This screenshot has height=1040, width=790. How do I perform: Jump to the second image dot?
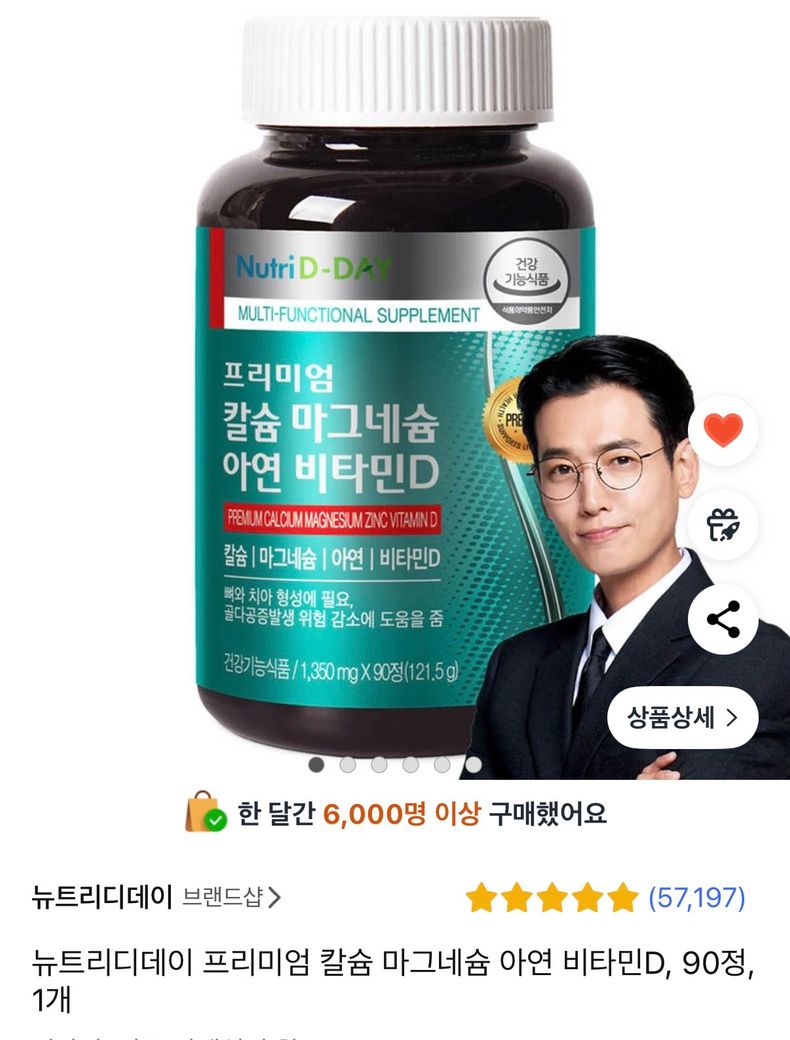coord(347,765)
